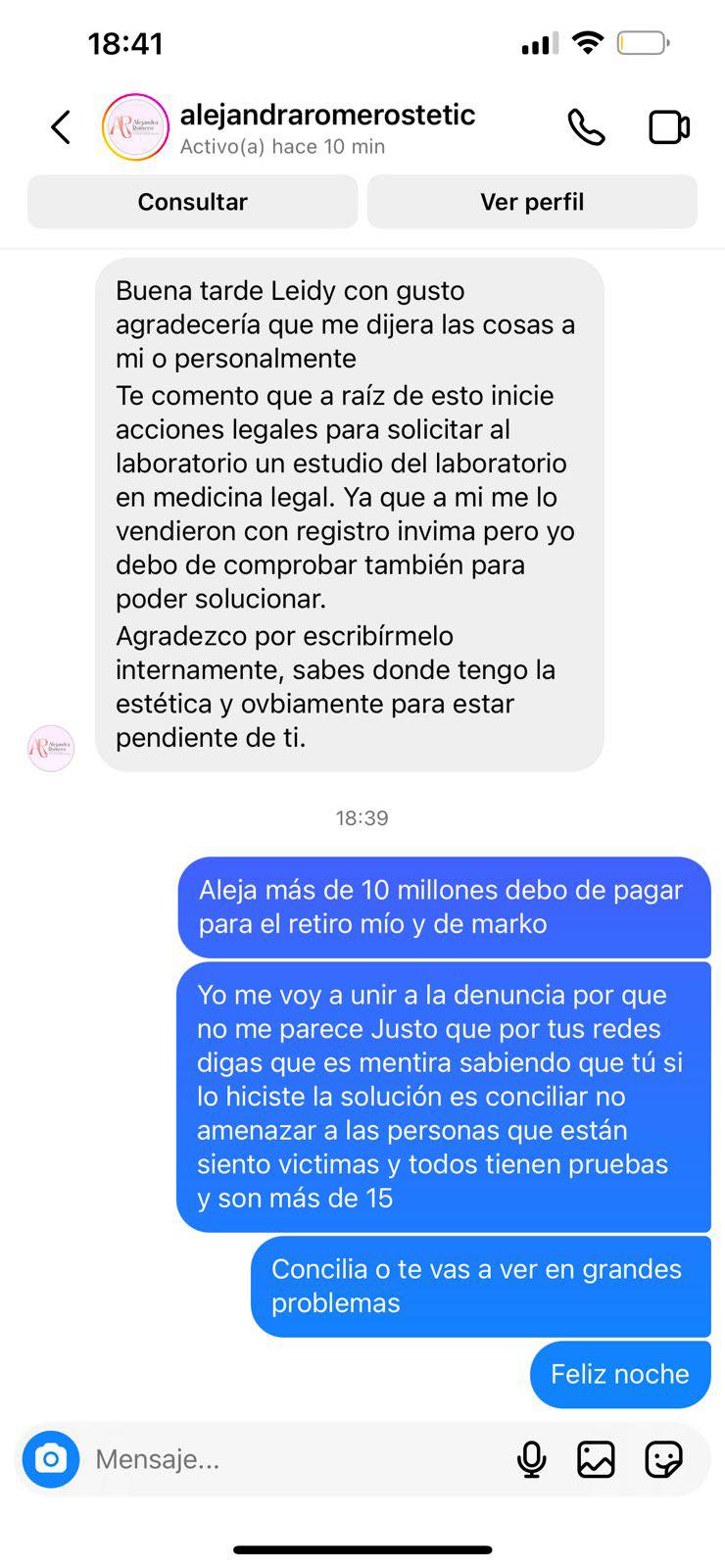
Task: Open Ver perfil for this account
Action: click(532, 201)
